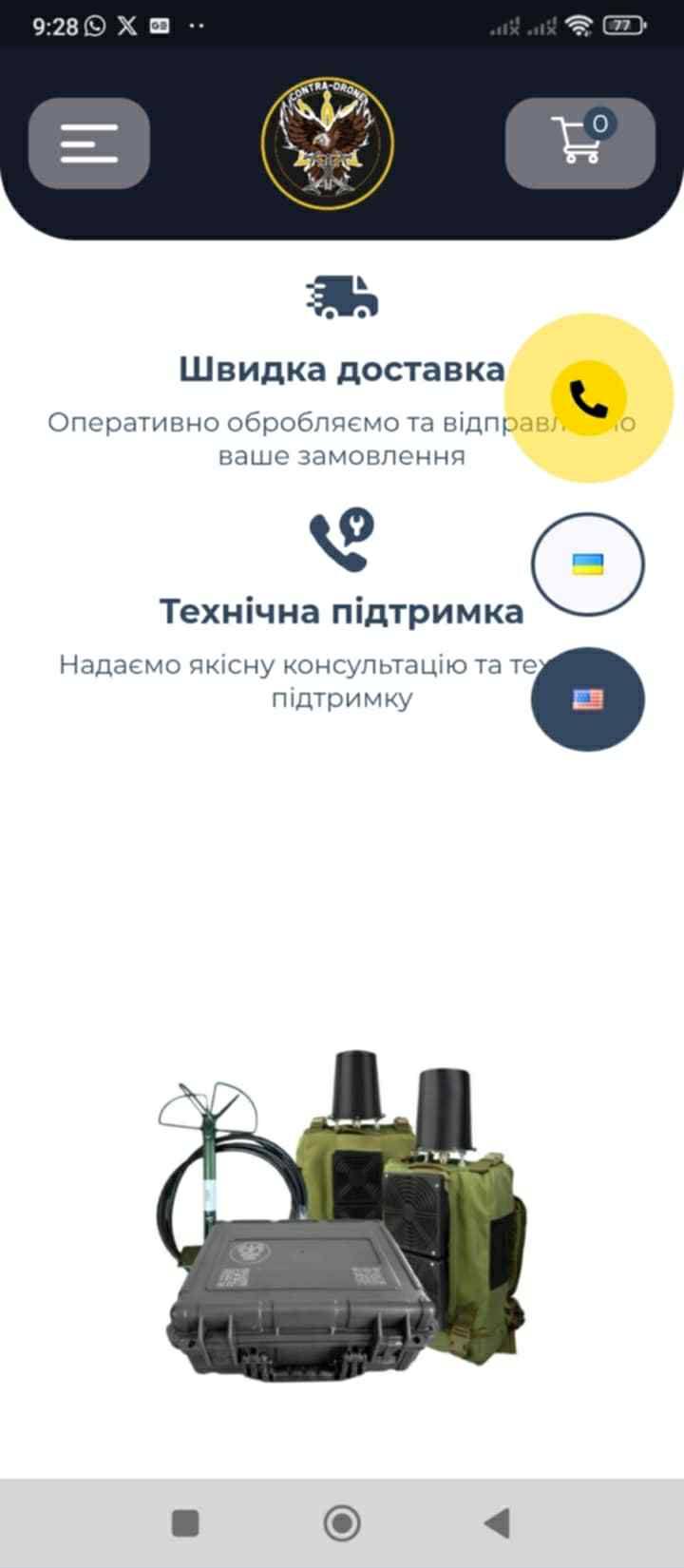Go back using the system back button
Image resolution: width=684 pixels, height=1568 pixels.
498,1522
